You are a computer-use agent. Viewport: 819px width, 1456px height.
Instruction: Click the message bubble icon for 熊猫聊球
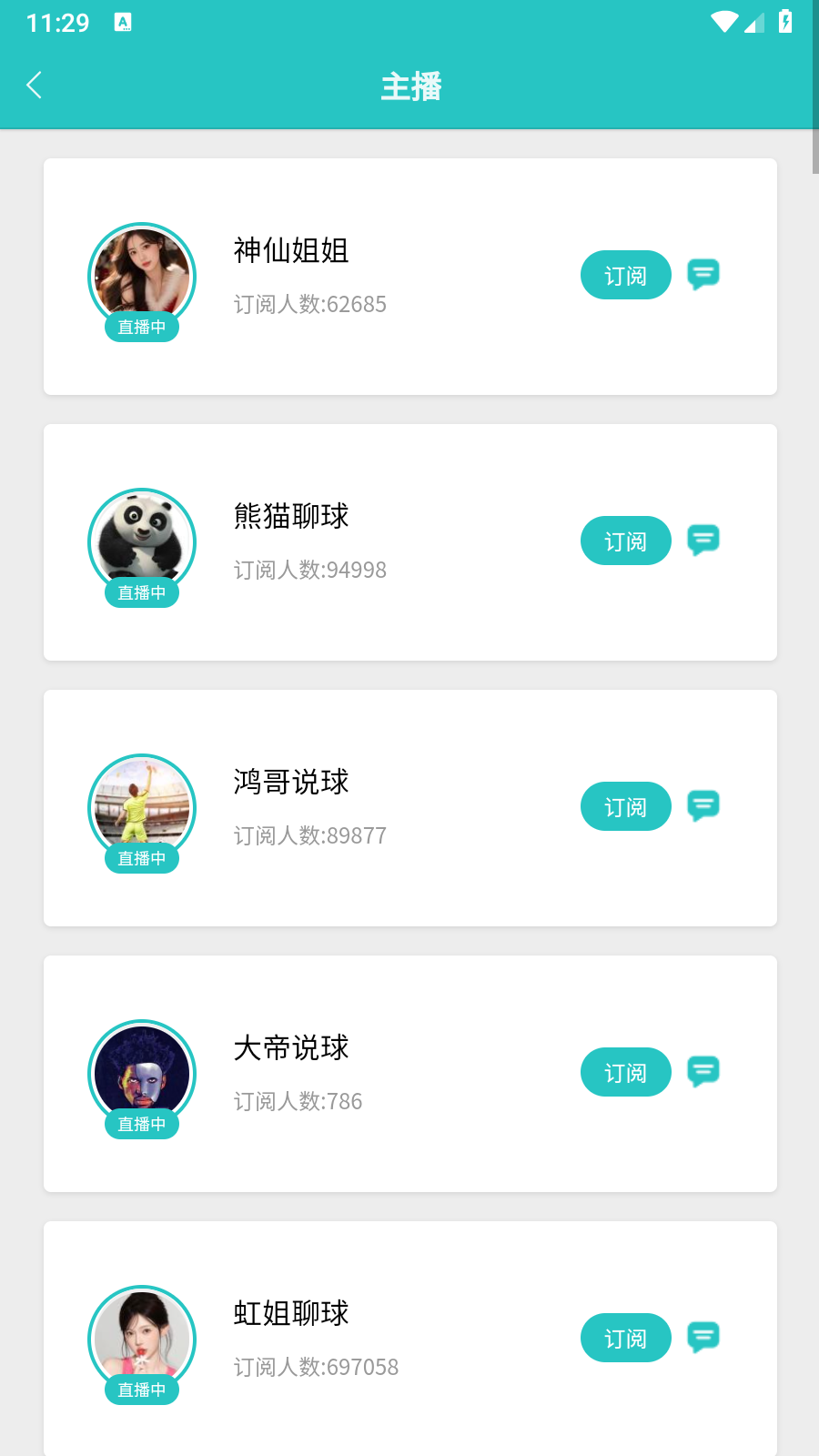pyautogui.click(x=702, y=541)
